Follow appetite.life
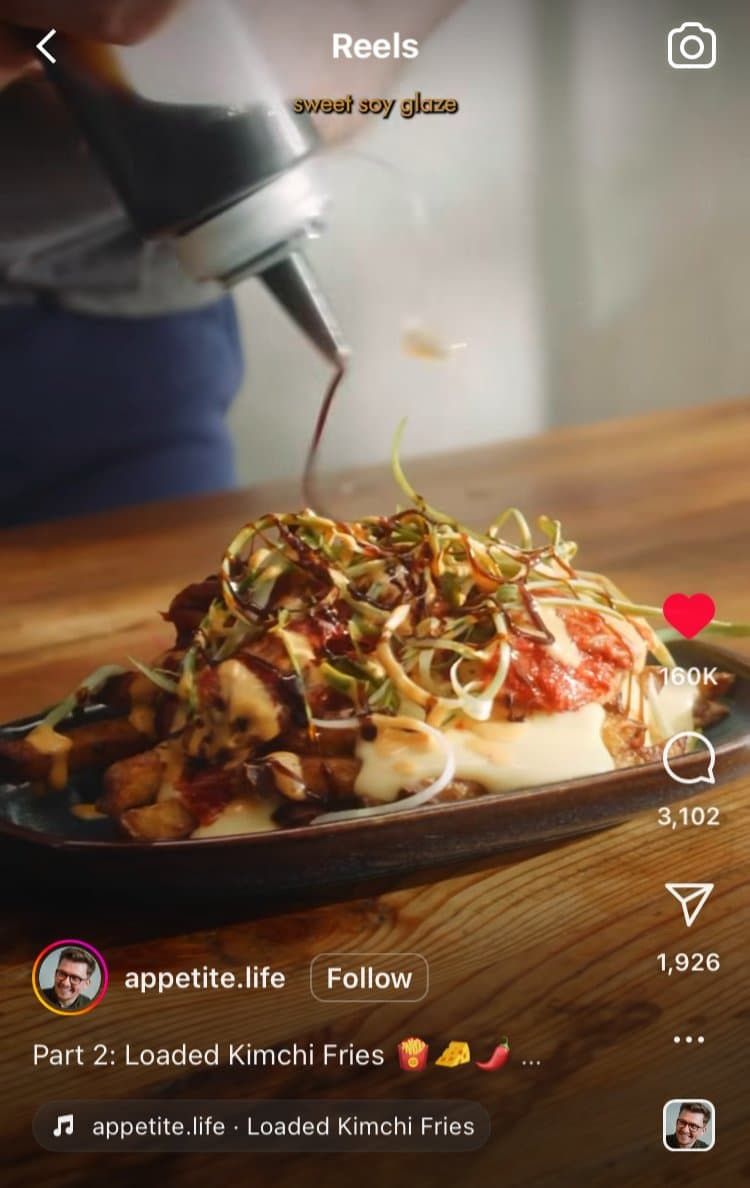Image resolution: width=750 pixels, height=1188 pixels. pyautogui.click(x=369, y=978)
